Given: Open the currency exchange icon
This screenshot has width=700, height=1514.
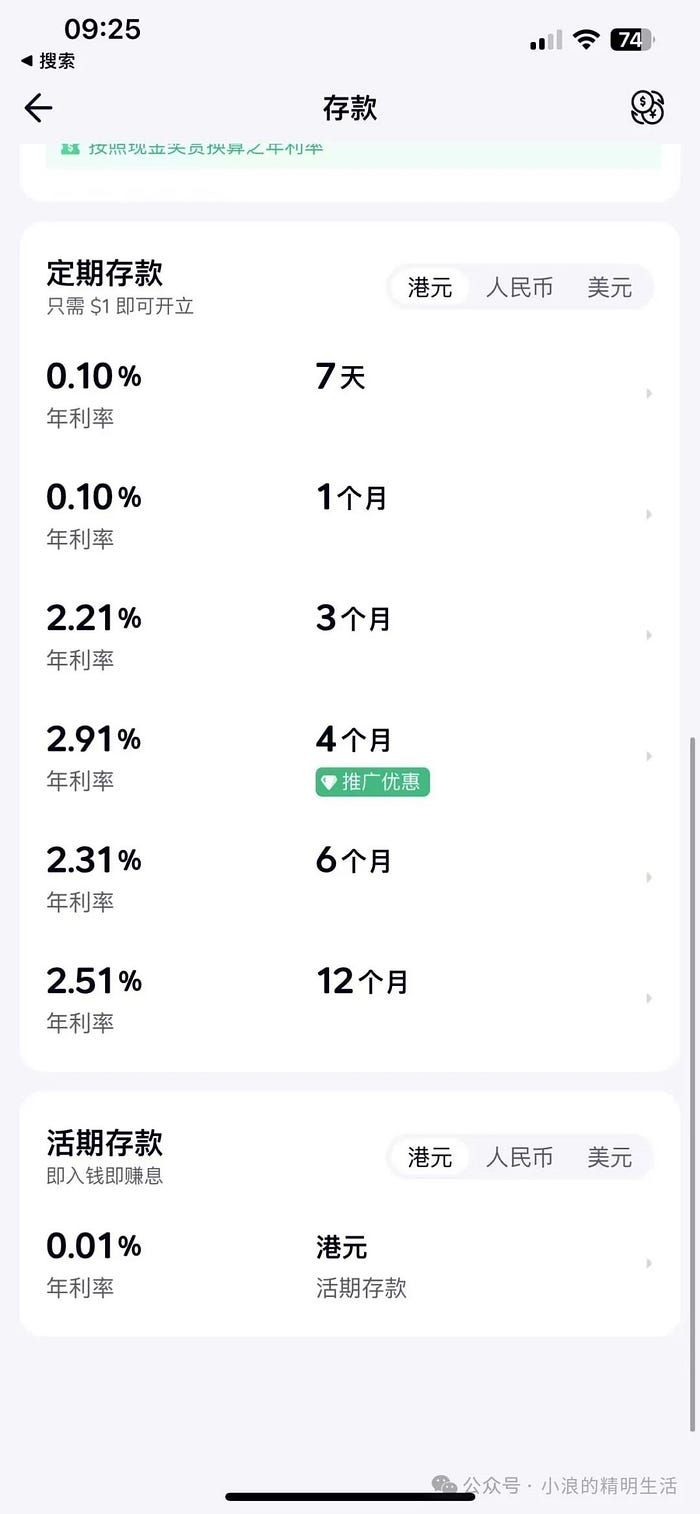Looking at the screenshot, I should coord(647,108).
